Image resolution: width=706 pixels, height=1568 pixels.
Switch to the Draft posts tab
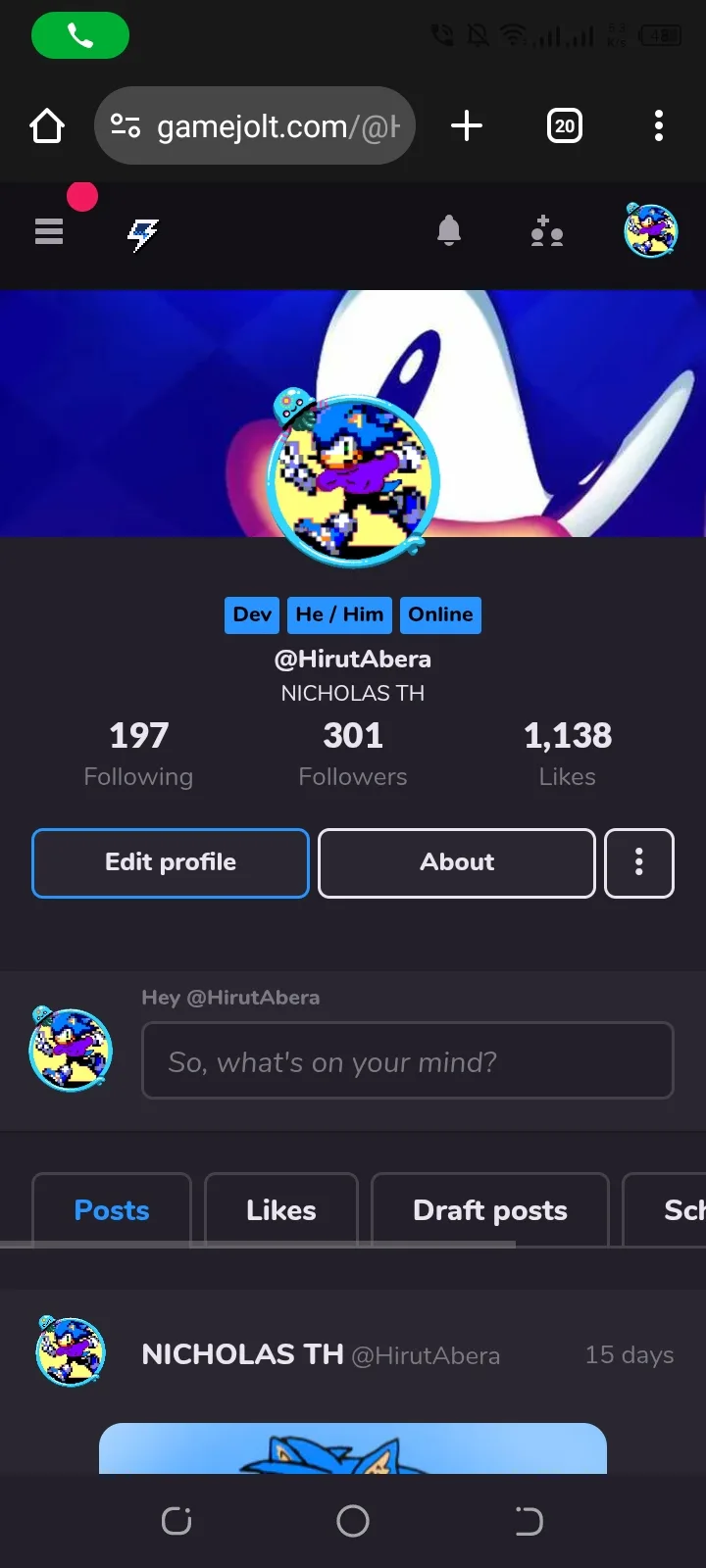pos(490,1210)
